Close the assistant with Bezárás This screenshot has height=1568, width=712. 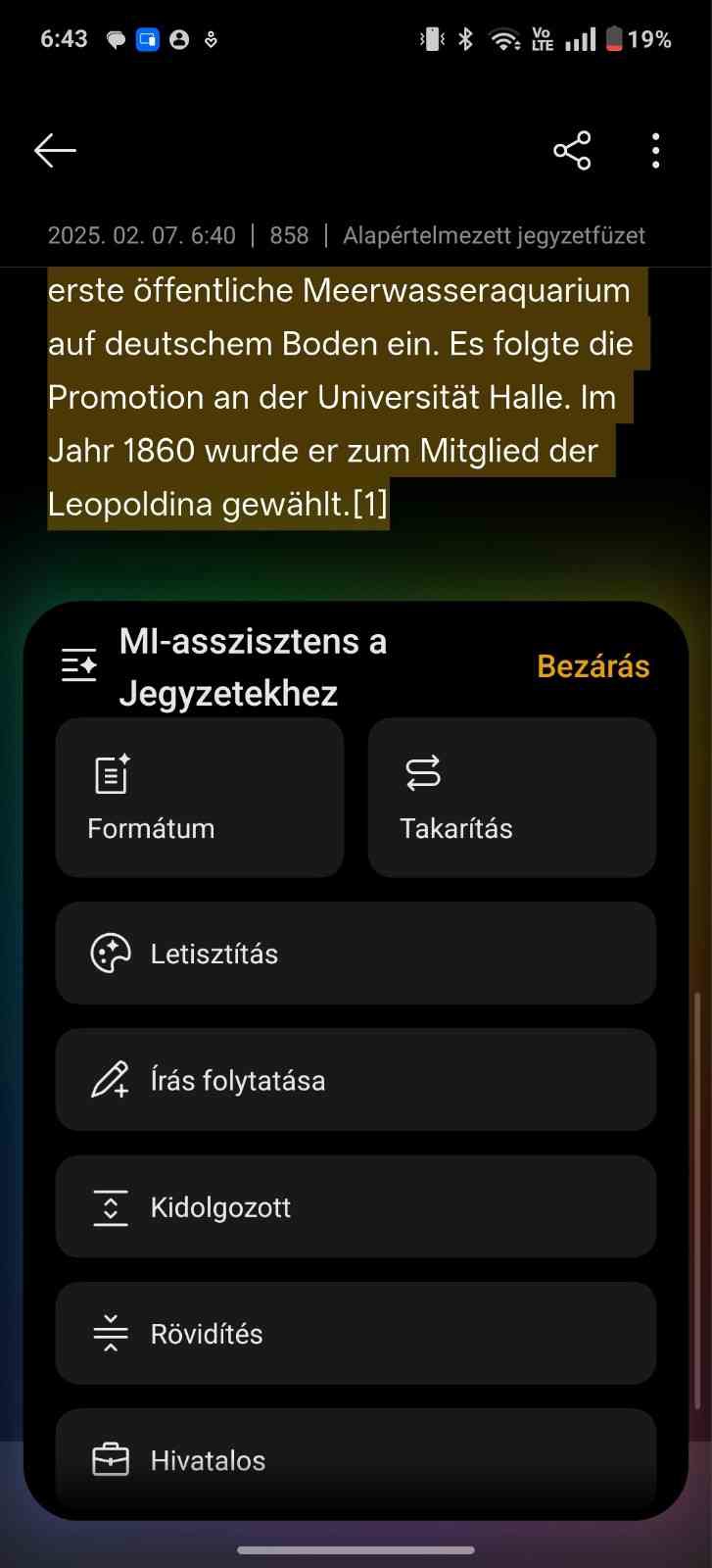point(593,666)
